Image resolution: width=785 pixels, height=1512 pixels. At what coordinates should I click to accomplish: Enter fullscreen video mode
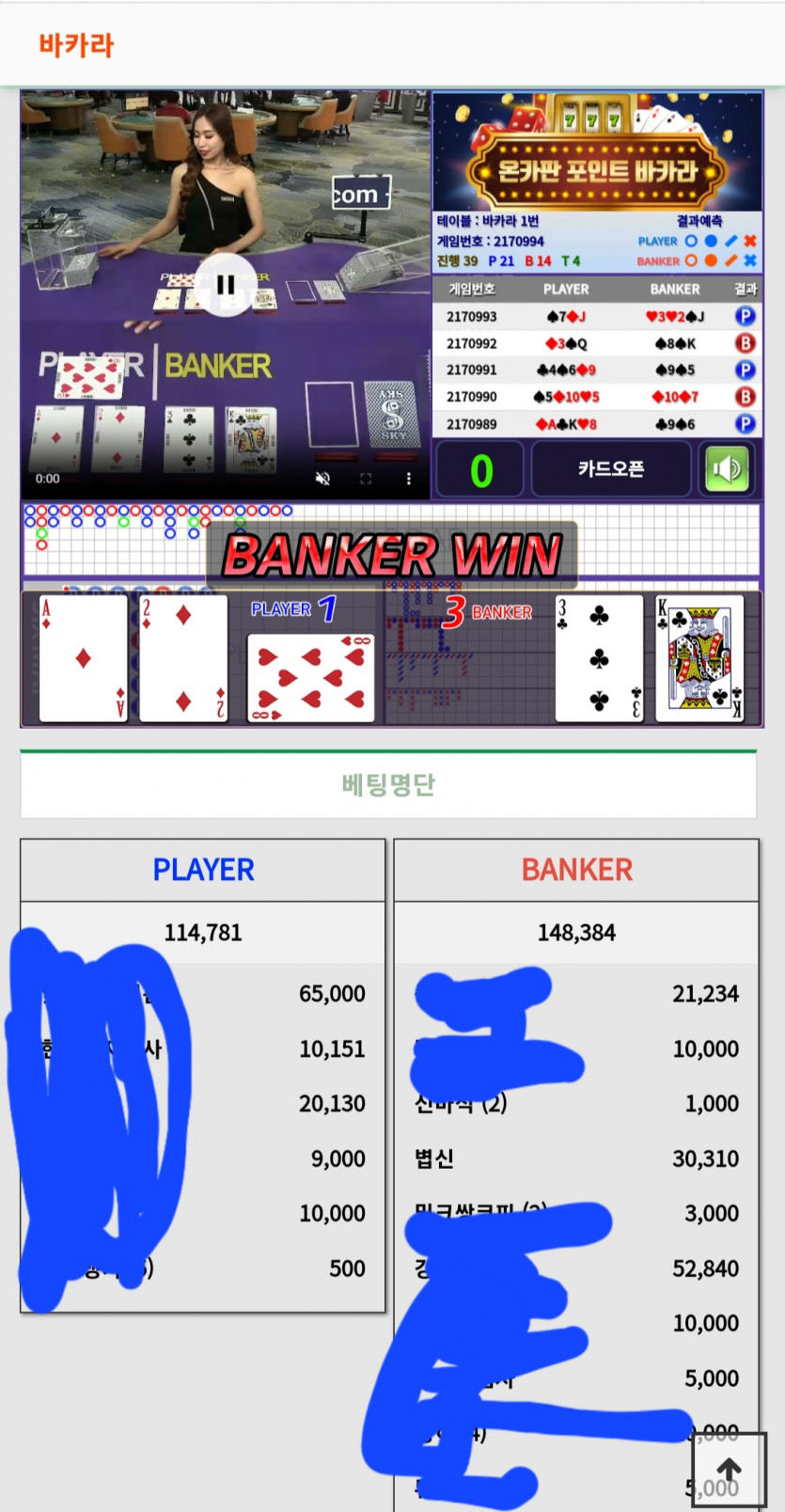366,479
